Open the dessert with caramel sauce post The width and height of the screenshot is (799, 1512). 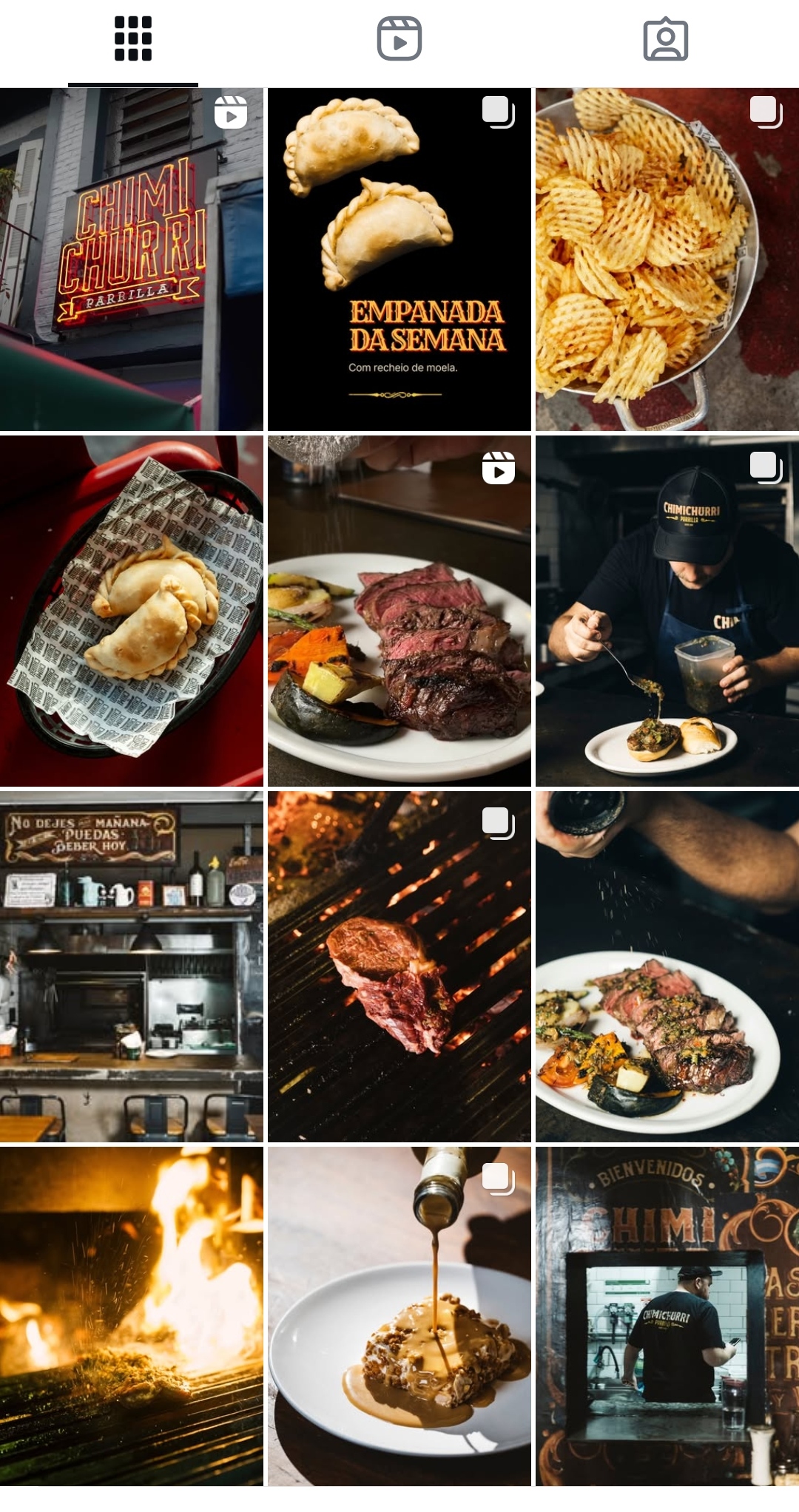coord(399,1316)
